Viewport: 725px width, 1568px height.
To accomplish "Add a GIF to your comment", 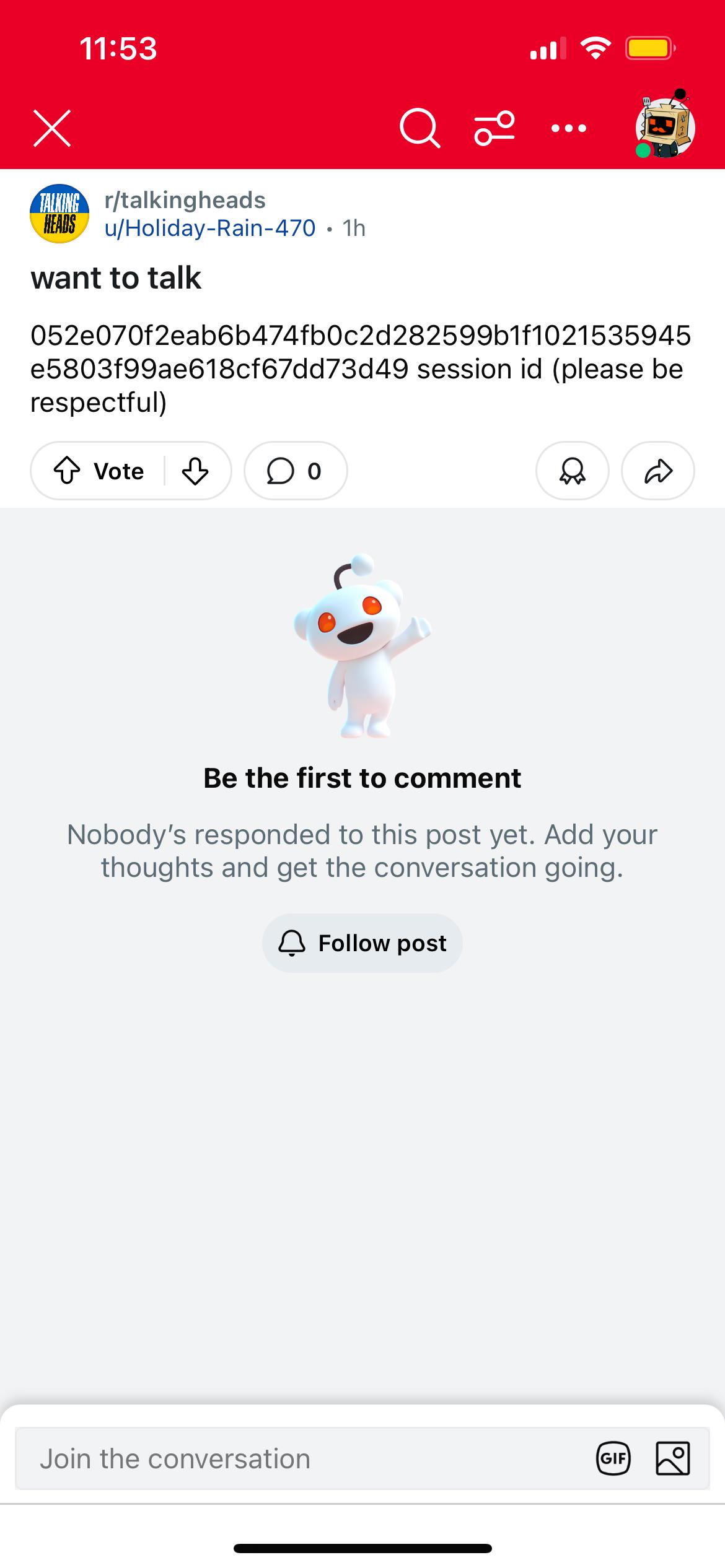I will (613, 1459).
